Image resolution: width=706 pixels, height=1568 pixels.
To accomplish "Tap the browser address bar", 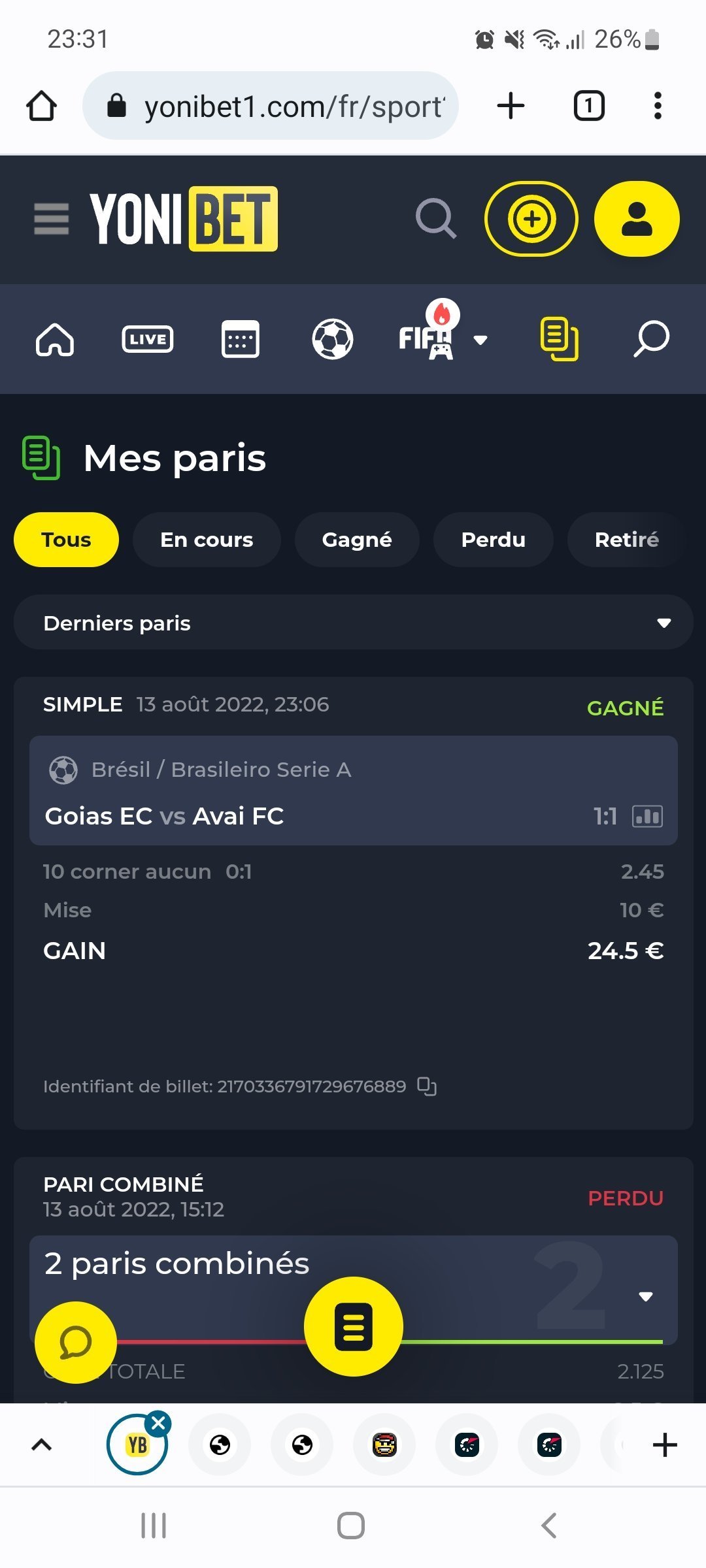I will (x=271, y=106).
